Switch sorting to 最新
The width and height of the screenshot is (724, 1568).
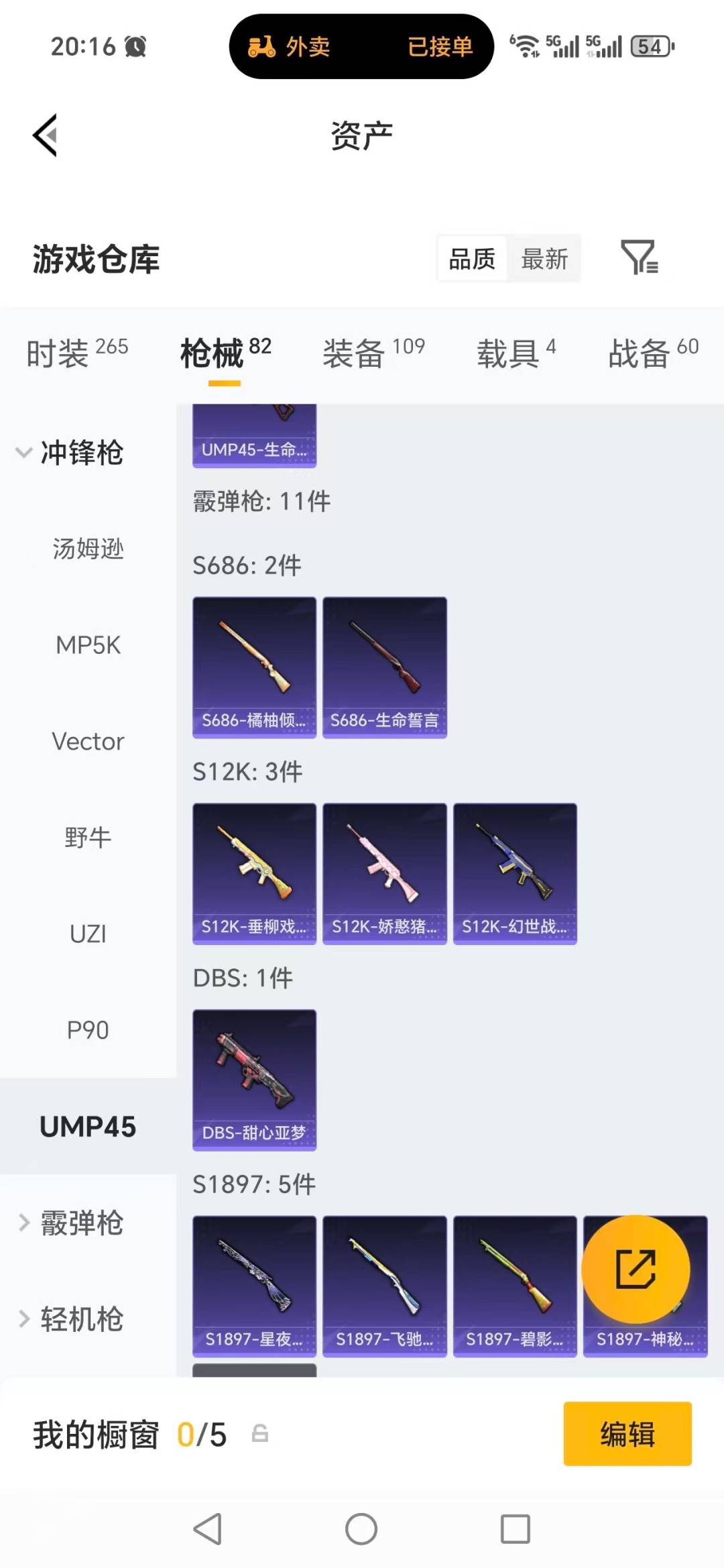coord(545,258)
